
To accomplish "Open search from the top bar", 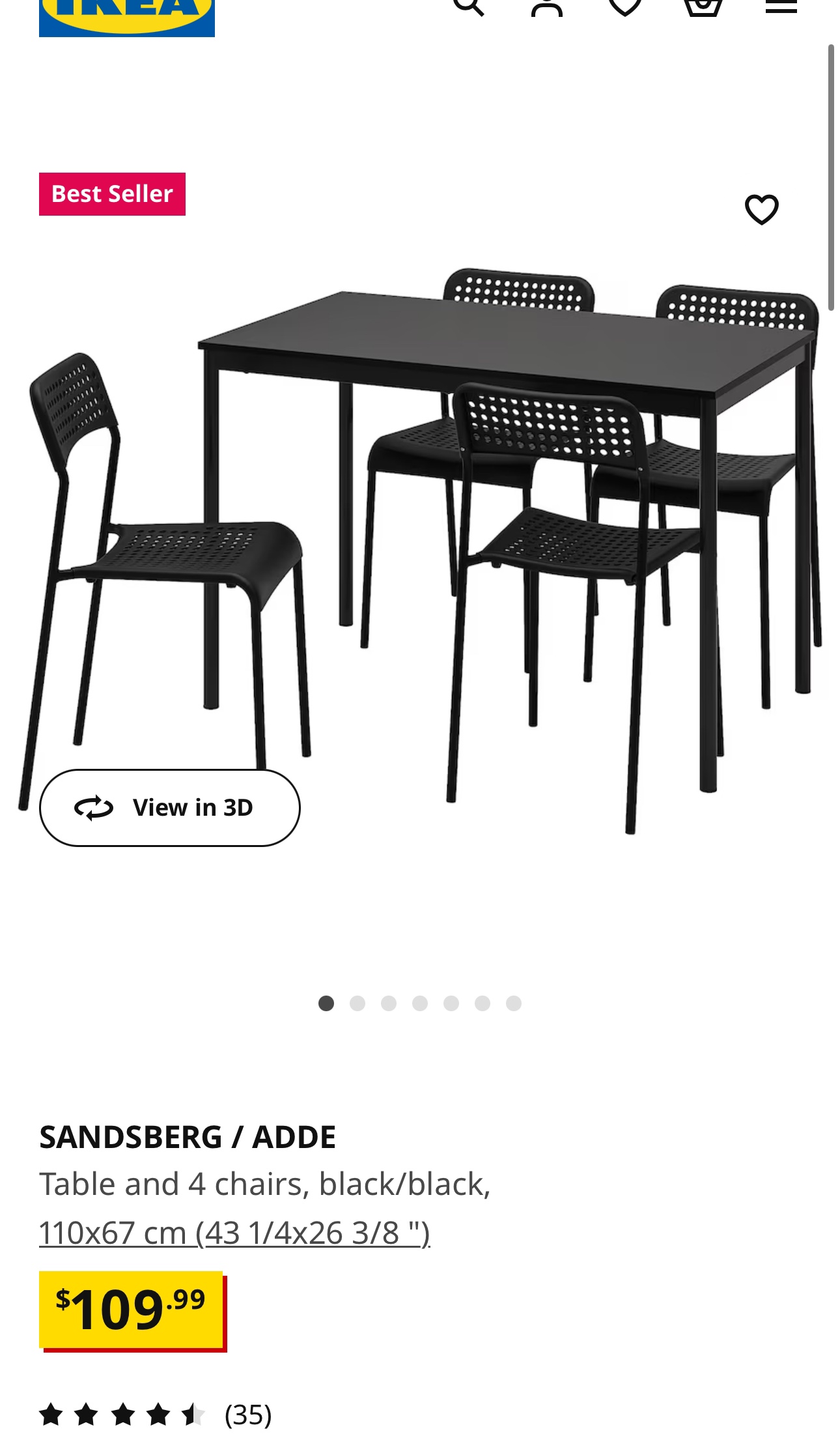I will click(x=469, y=7).
